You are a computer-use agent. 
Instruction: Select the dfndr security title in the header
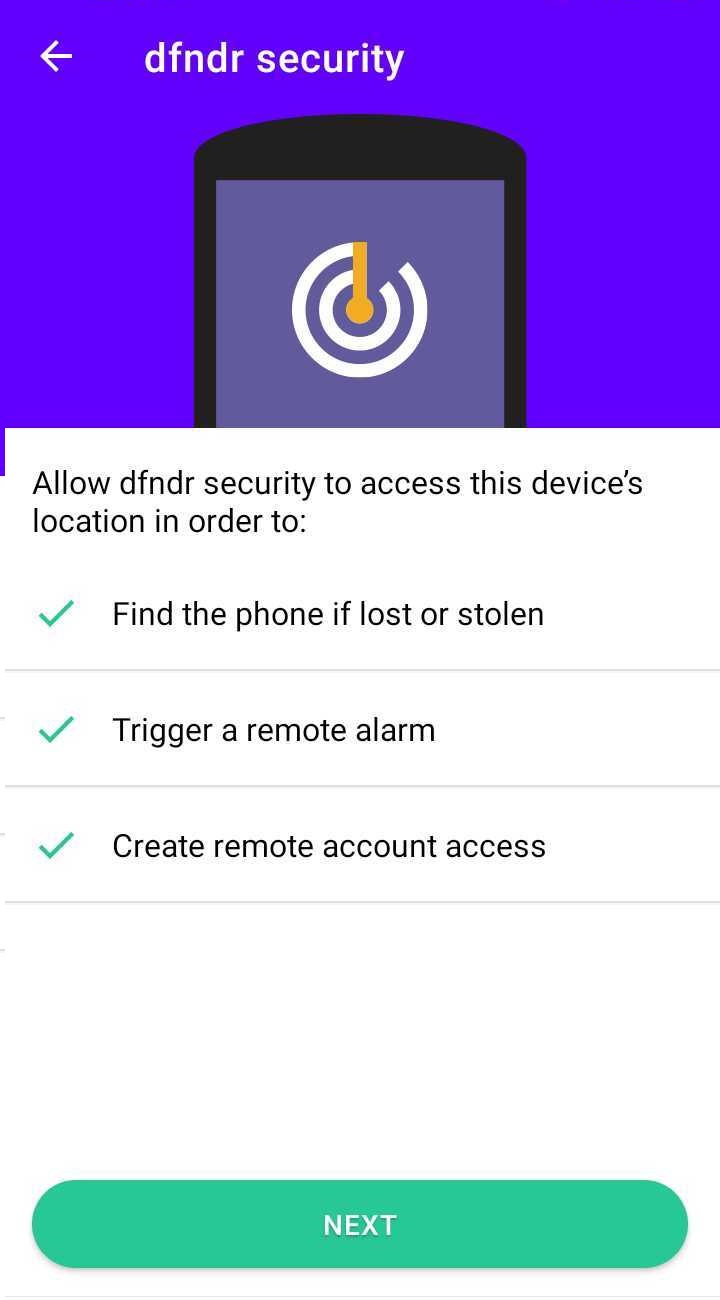pos(273,57)
